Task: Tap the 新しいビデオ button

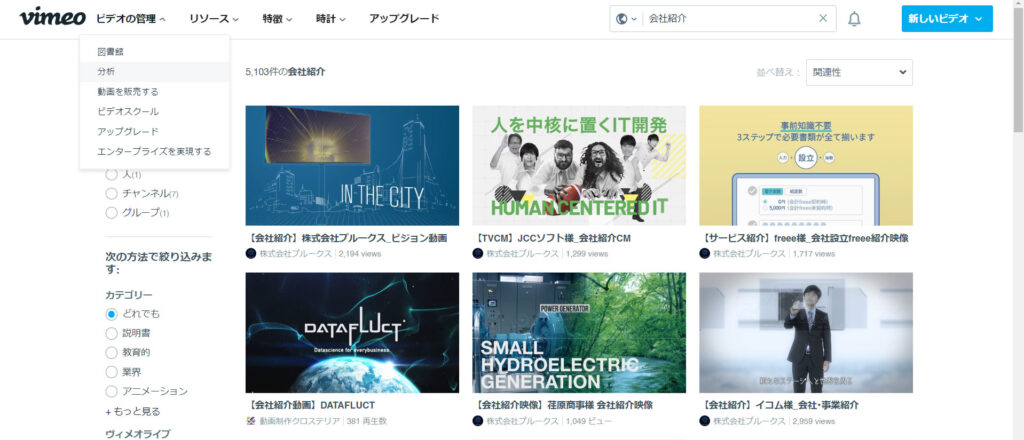Action: [x=946, y=19]
